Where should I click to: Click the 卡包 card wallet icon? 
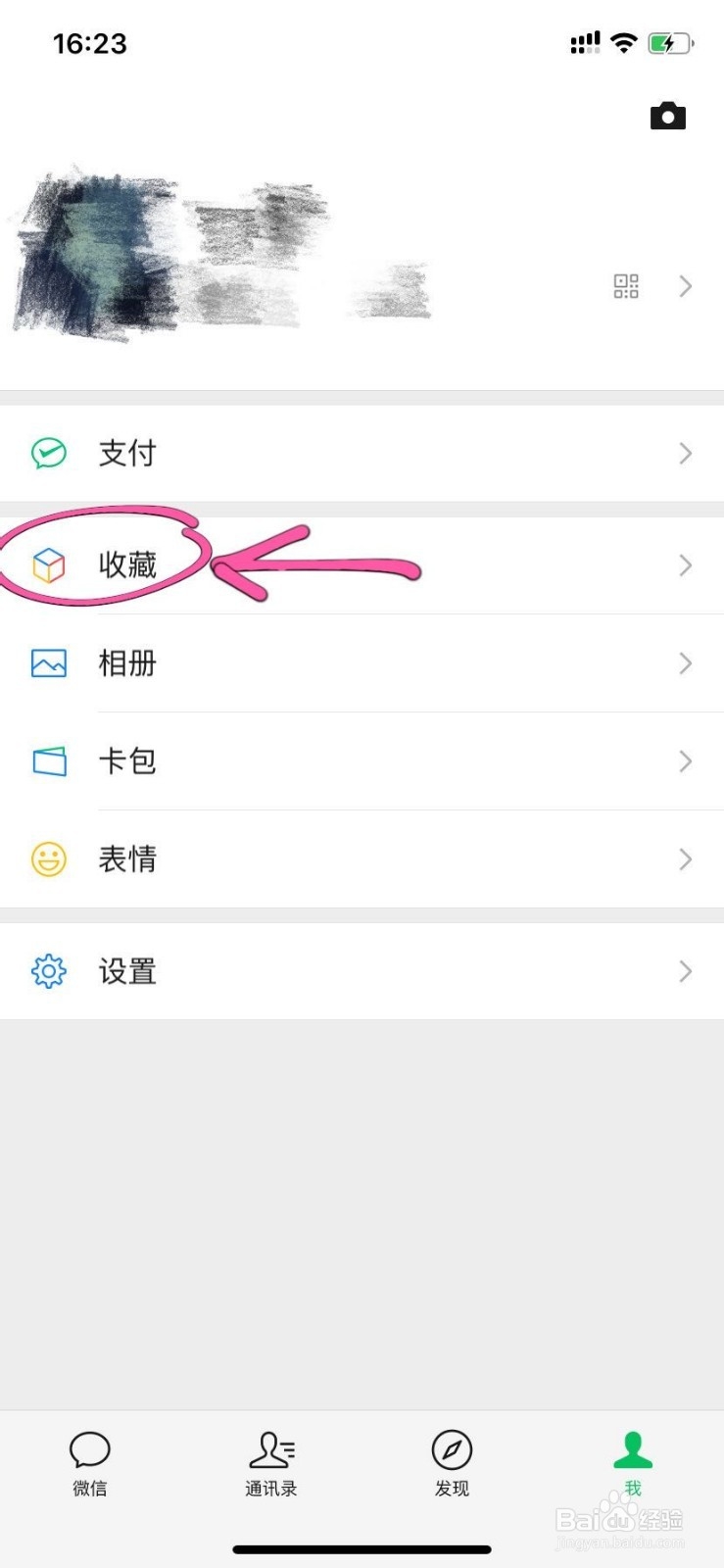[x=48, y=761]
